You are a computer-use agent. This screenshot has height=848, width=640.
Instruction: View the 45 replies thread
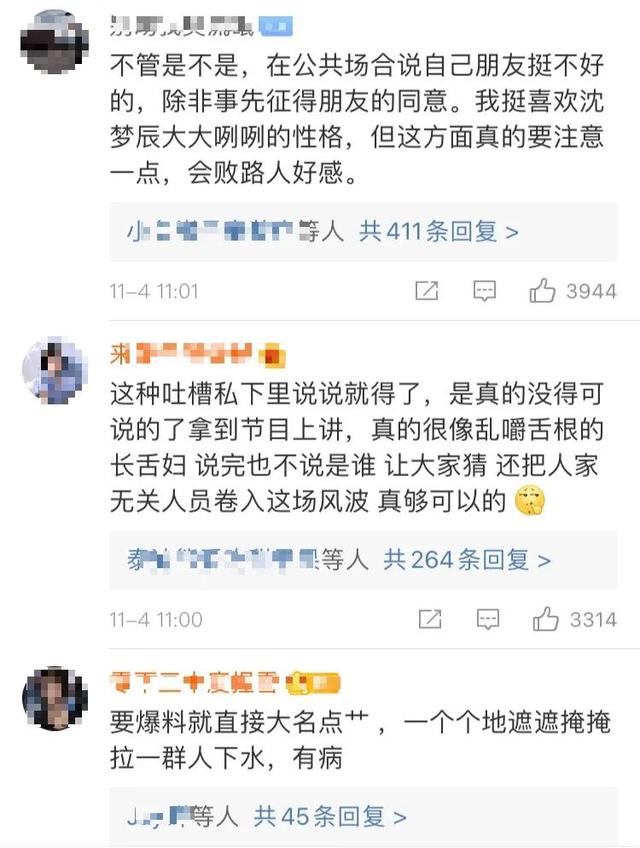click(330, 816)
